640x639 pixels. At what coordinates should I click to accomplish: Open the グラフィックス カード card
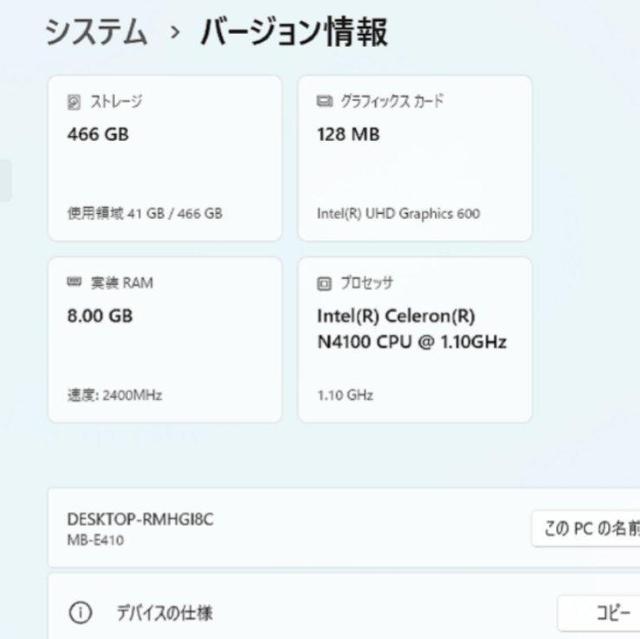414,157
